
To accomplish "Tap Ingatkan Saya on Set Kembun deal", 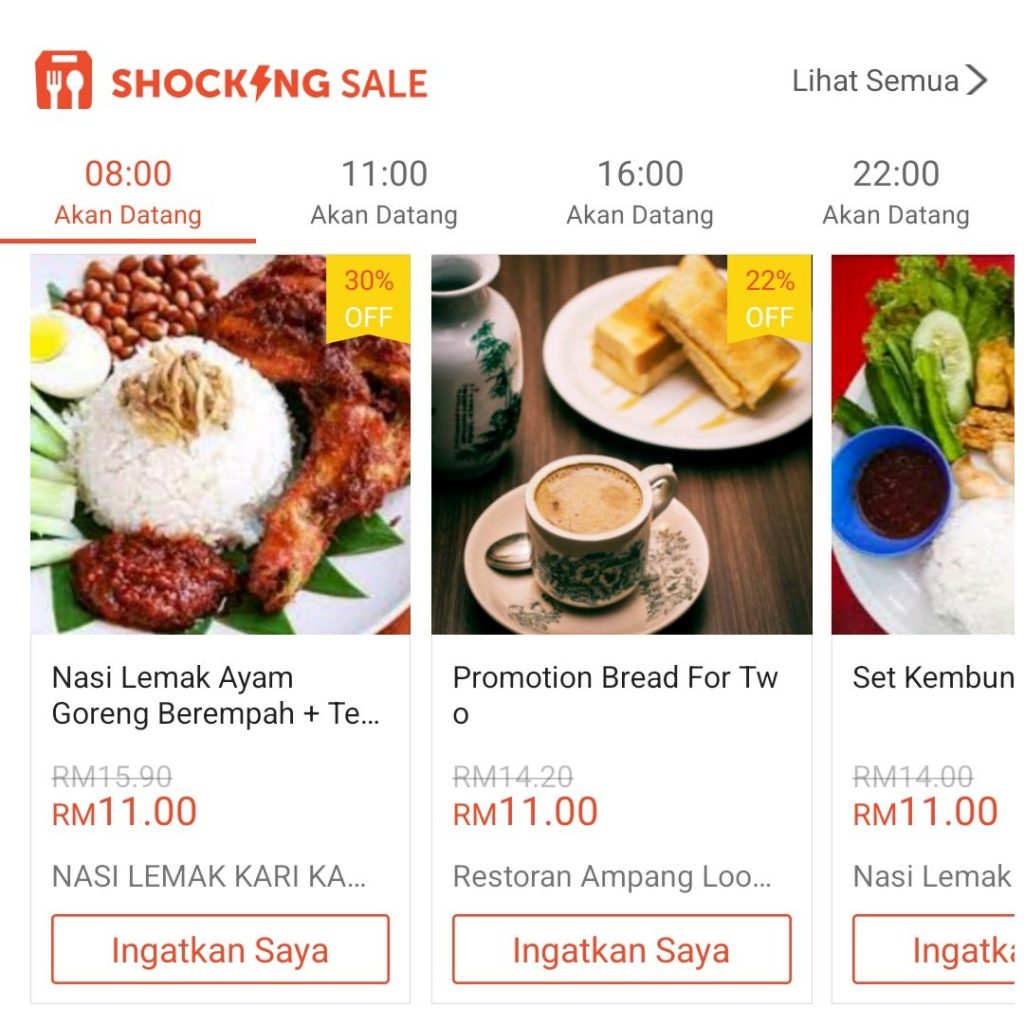I will (x=937, y=950).
